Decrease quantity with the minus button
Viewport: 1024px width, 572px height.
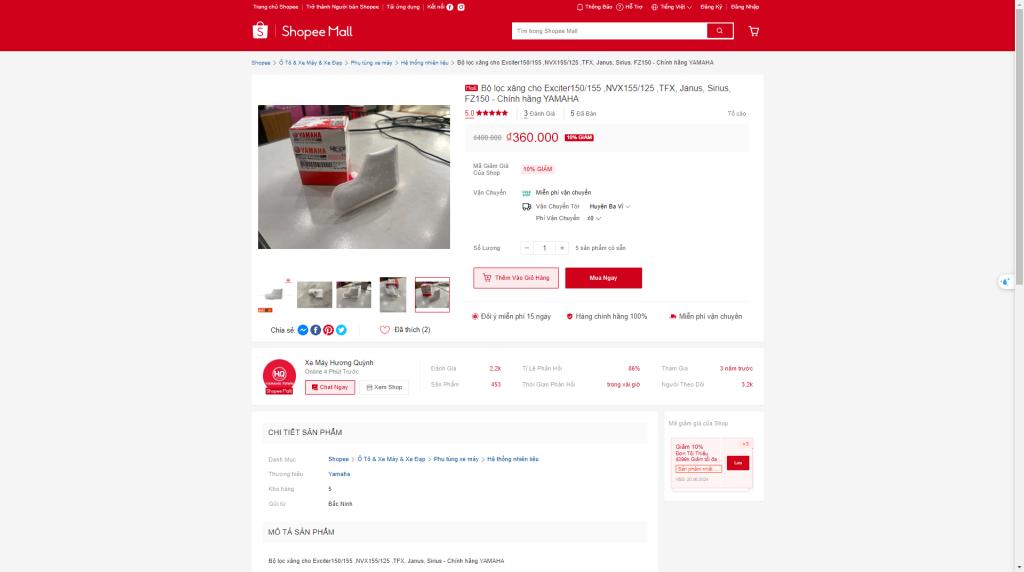point(527,248)
